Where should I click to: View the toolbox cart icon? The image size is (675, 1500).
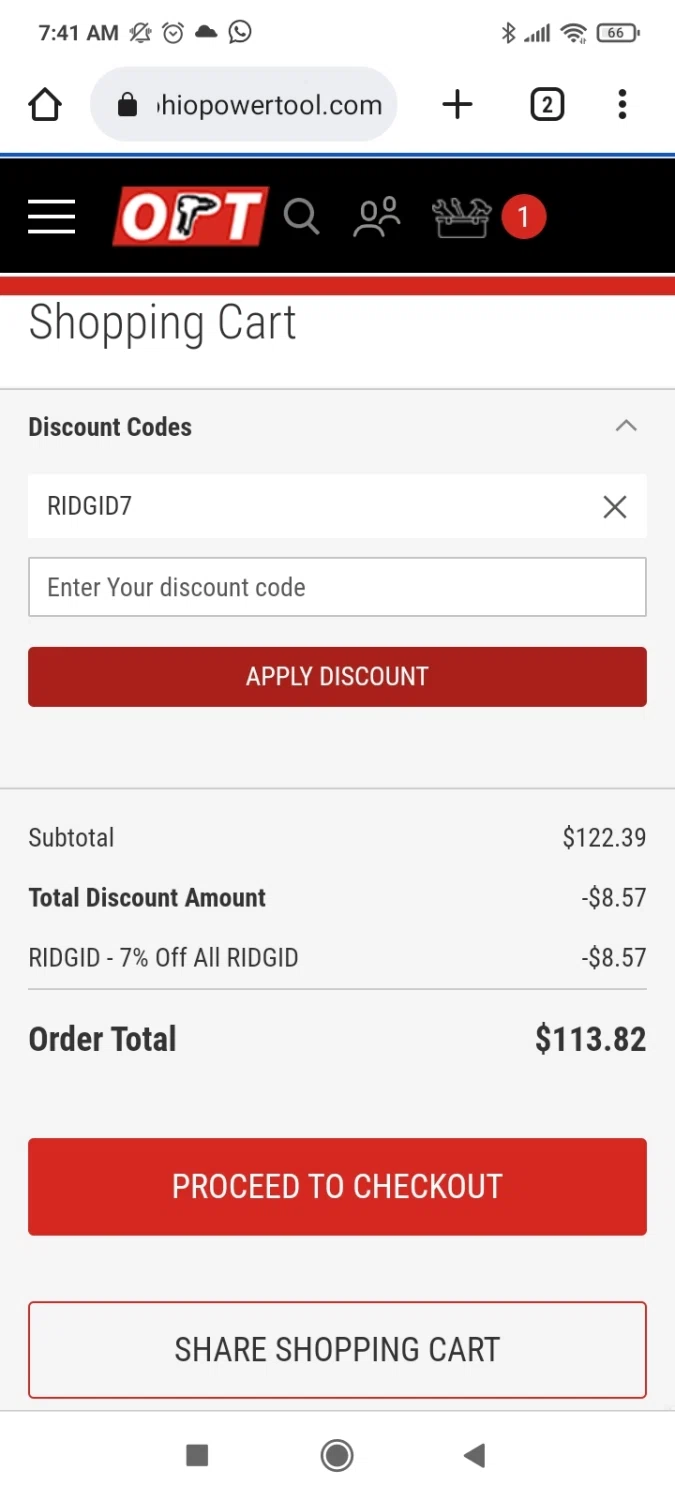point(461,217)
